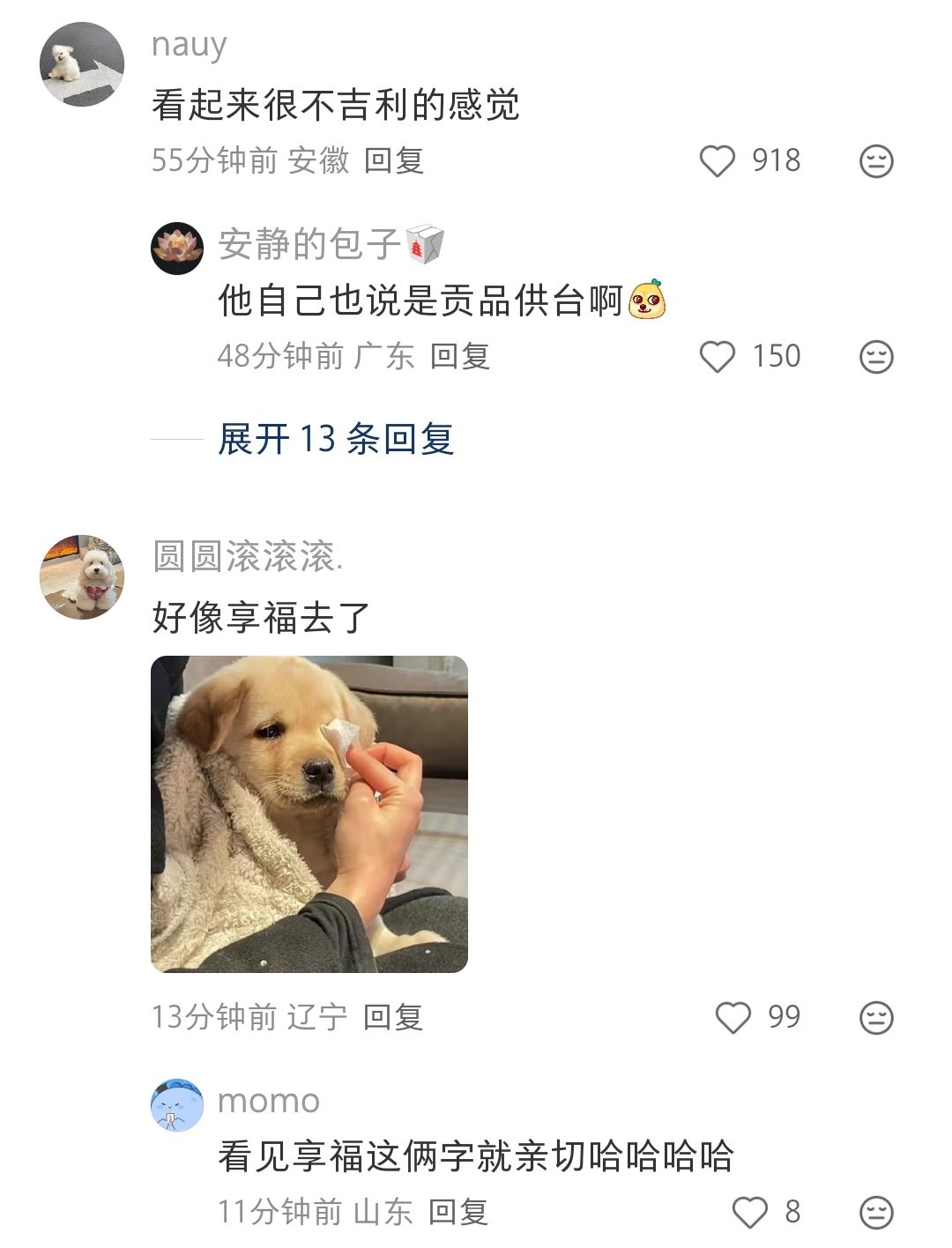Reply to momo's comment
This screenshot has width=952, height=1248.
pos(458,1213)
